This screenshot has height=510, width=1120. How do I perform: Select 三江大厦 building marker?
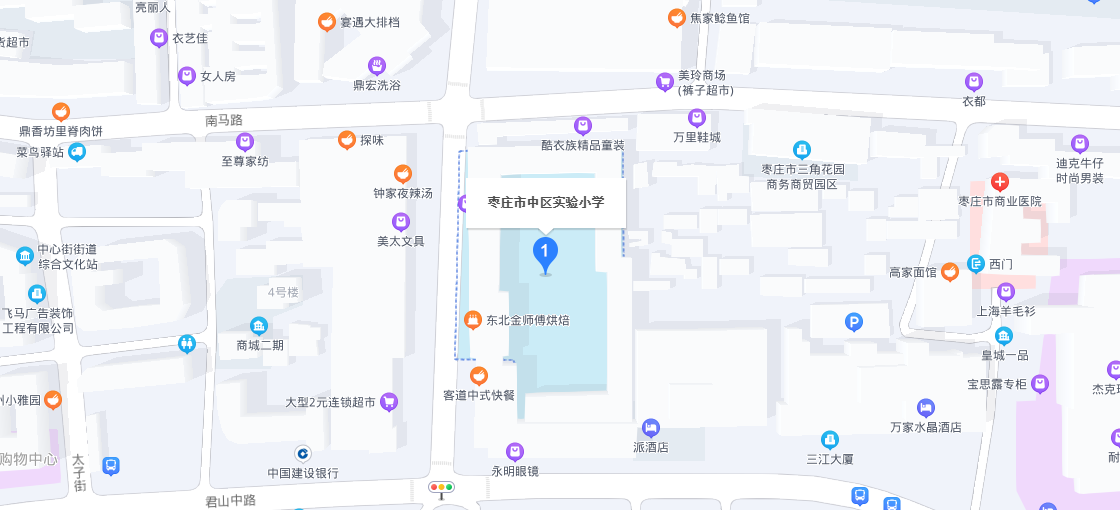829,439
